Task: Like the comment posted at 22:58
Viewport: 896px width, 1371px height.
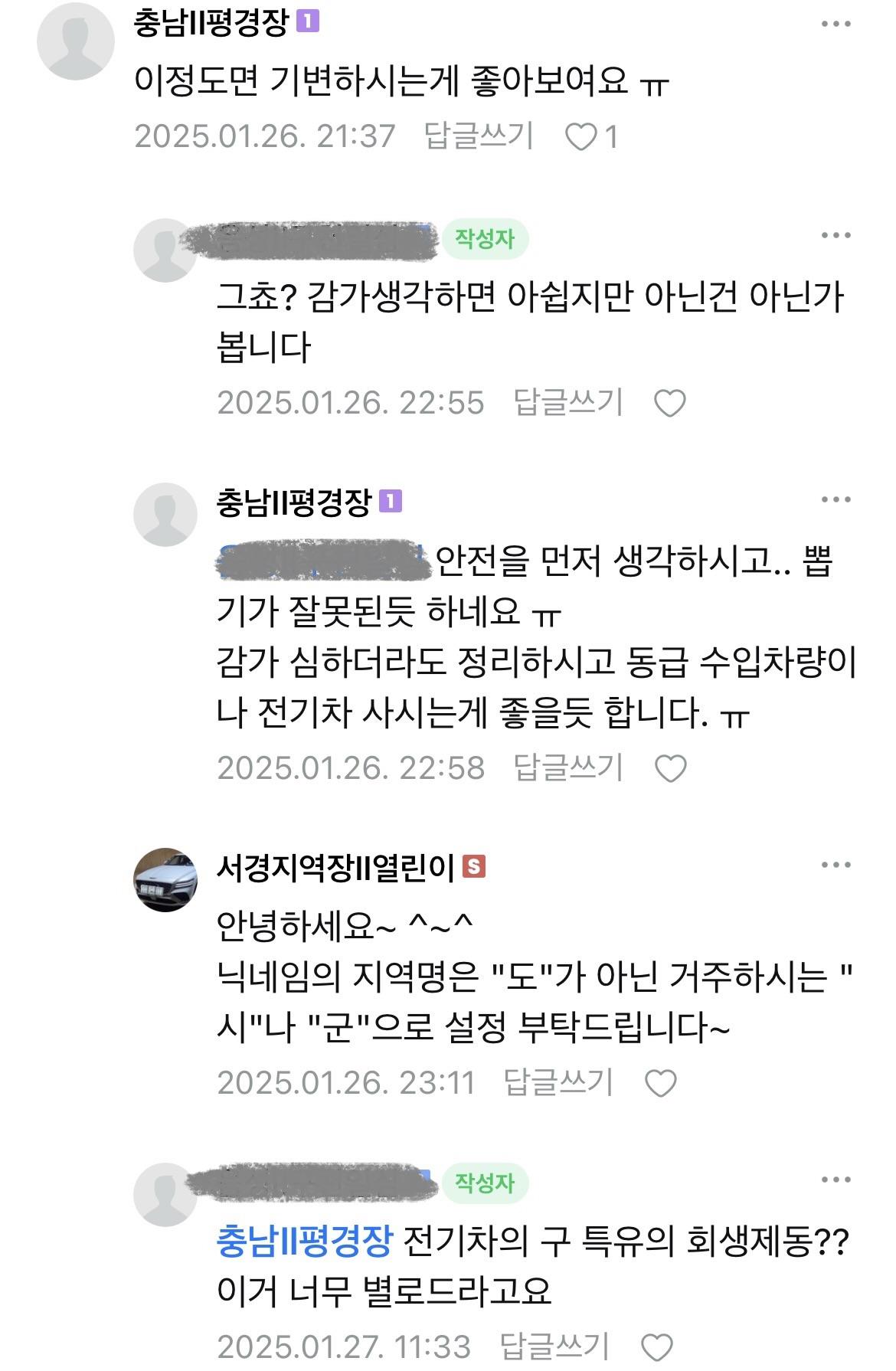Action: [670, 768]
